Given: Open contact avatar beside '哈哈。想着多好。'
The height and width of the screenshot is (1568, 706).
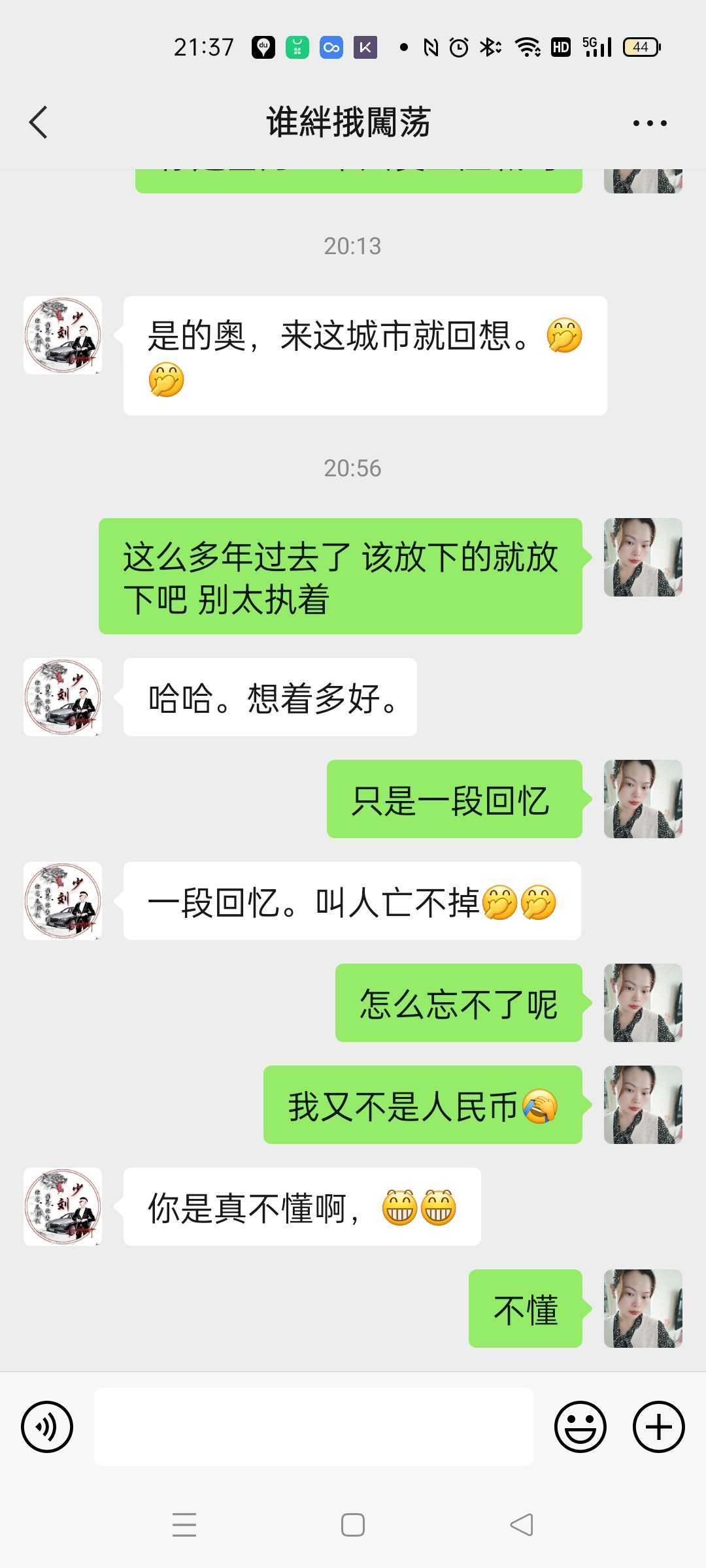Looking at the screenshot, I should click(x=63, y=697).
